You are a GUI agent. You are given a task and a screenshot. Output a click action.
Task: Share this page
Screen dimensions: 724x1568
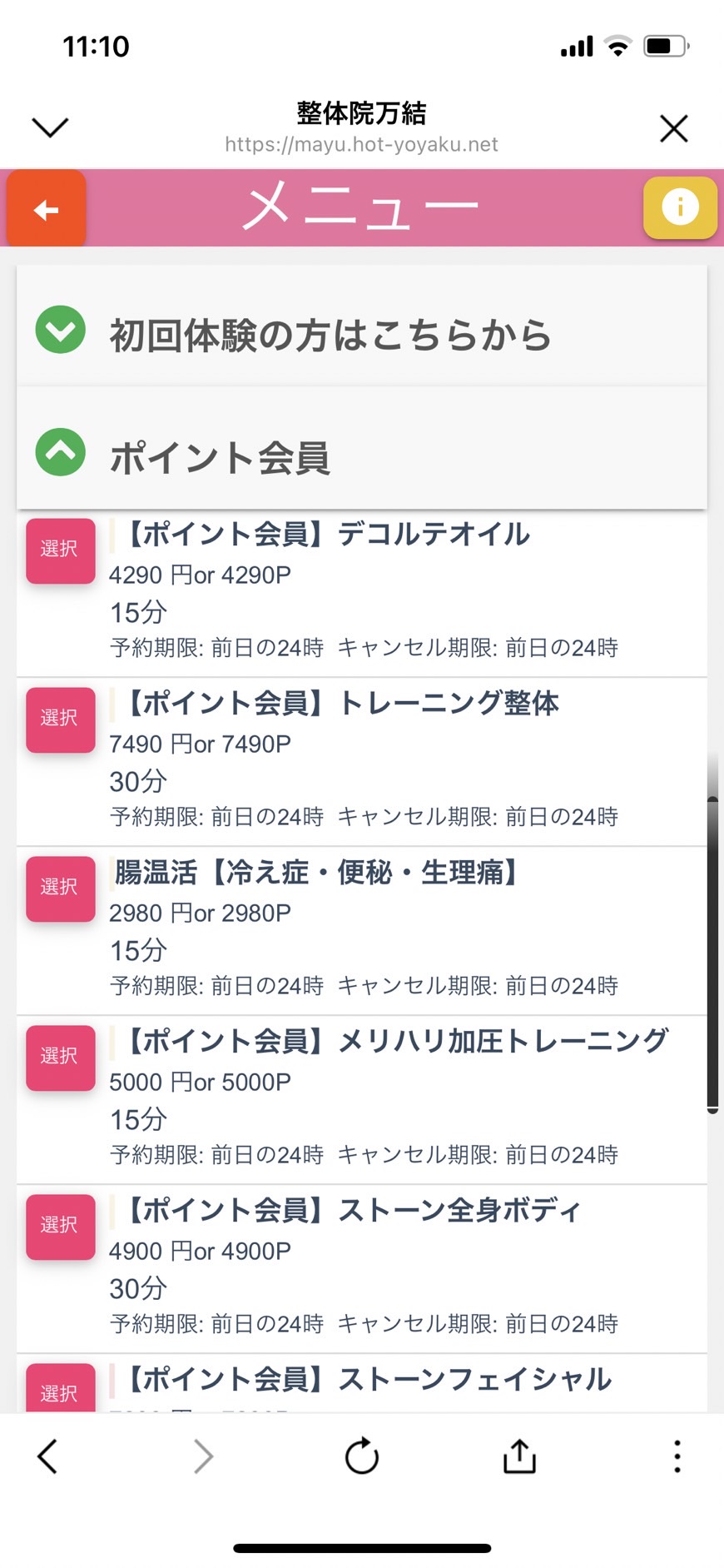[x=519, y=1456]
